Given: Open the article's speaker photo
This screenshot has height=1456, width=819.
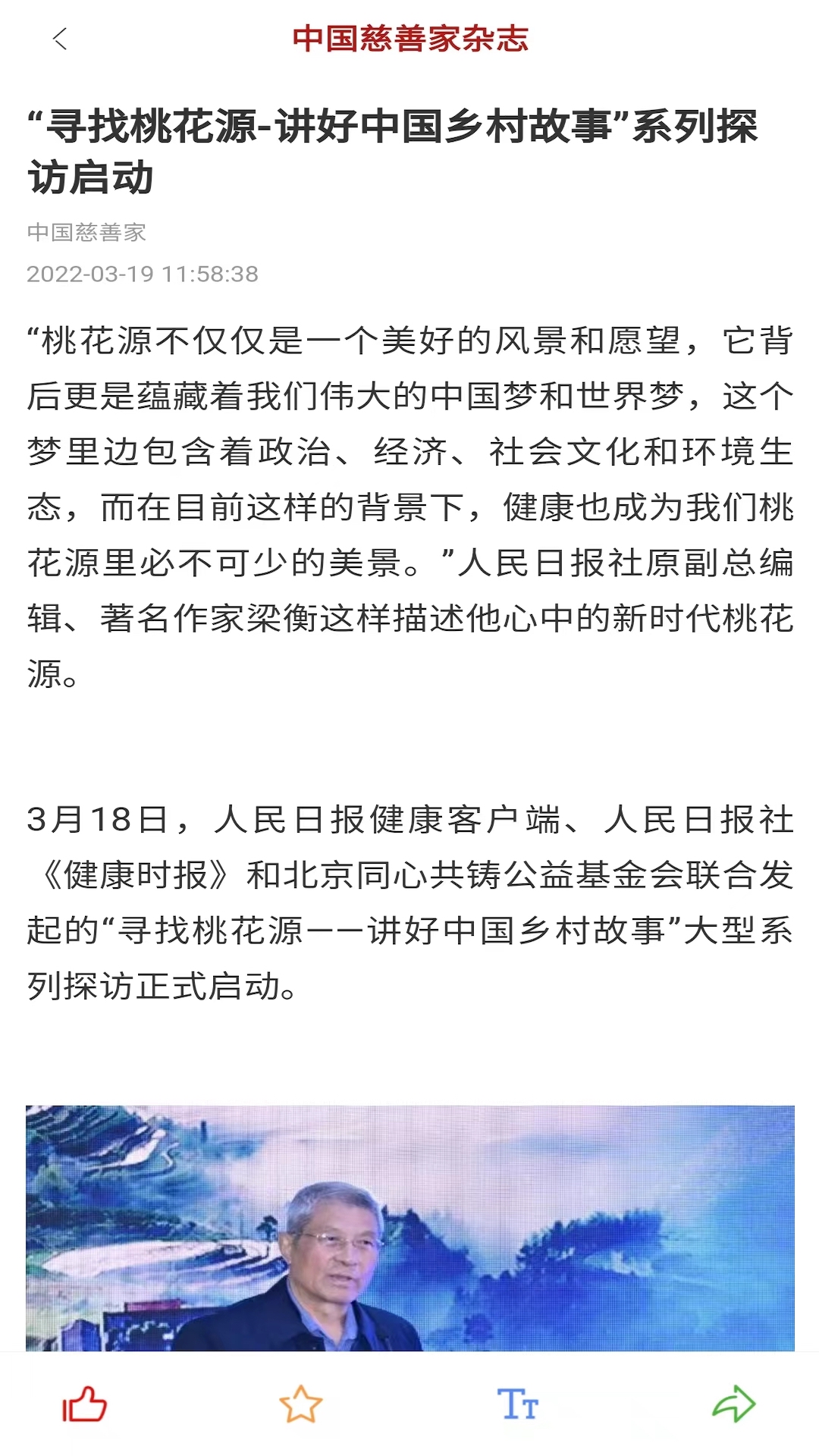Looking at the screenshot, I should pos(409,1227).
